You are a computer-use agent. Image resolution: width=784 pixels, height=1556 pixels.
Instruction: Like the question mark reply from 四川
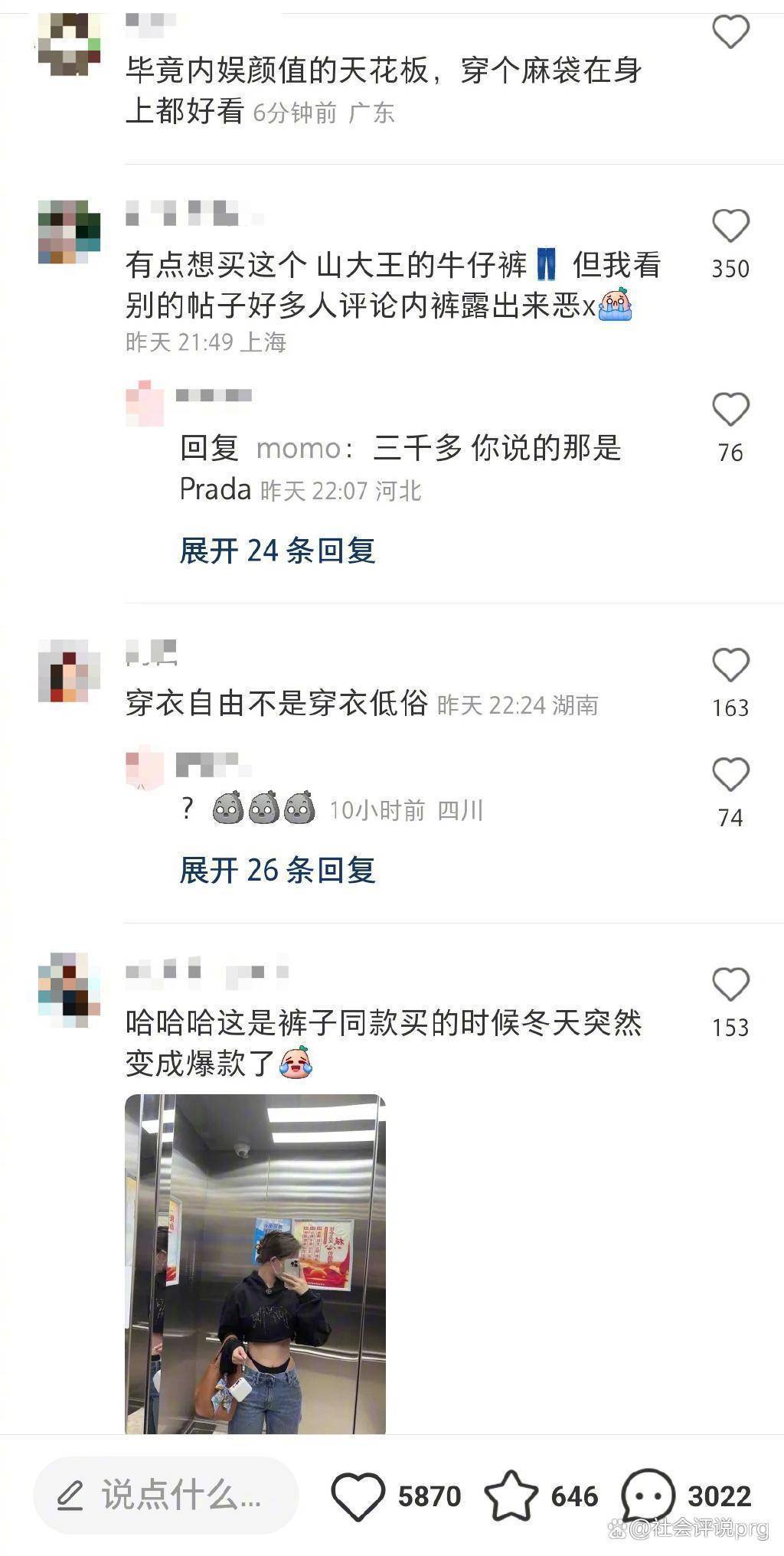coord(730,775)
